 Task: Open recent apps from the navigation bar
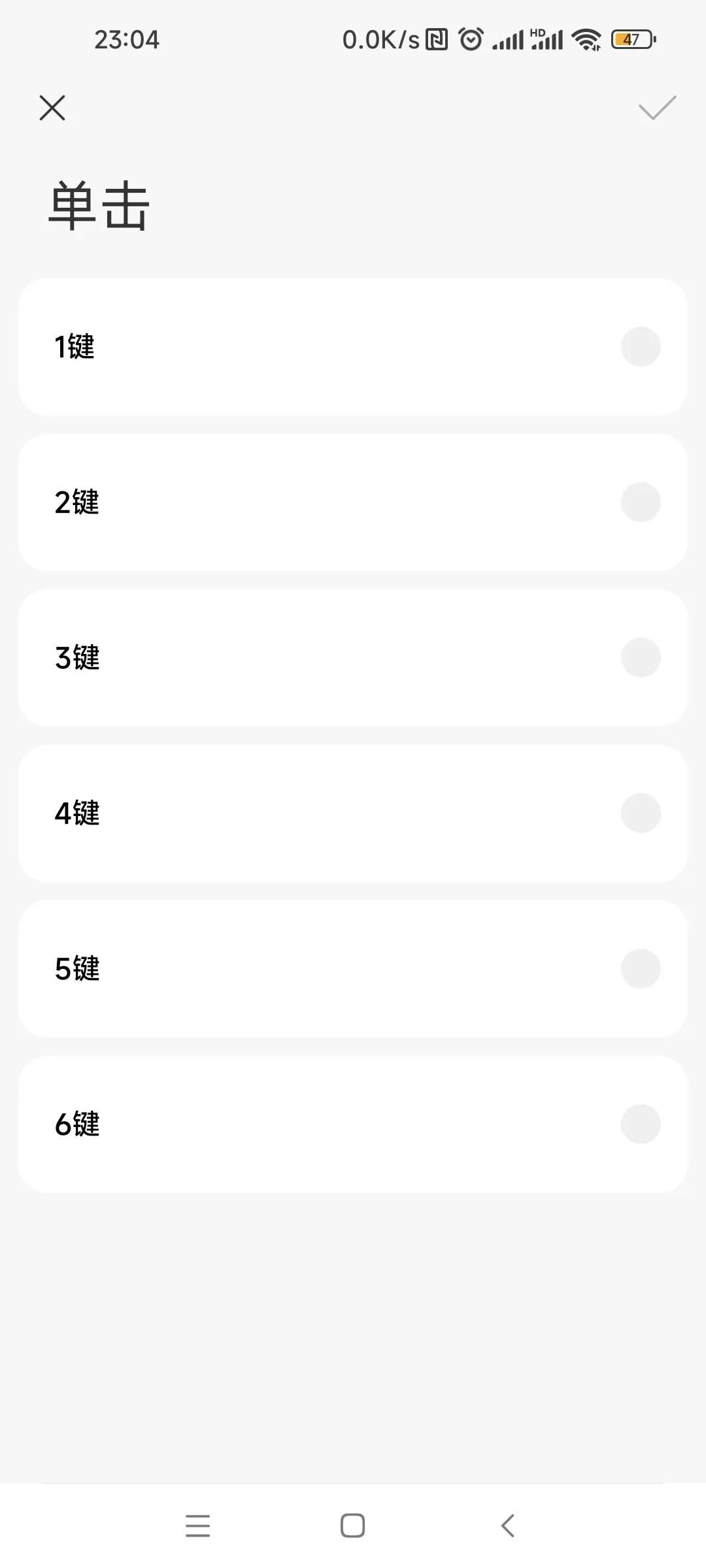197,1526
